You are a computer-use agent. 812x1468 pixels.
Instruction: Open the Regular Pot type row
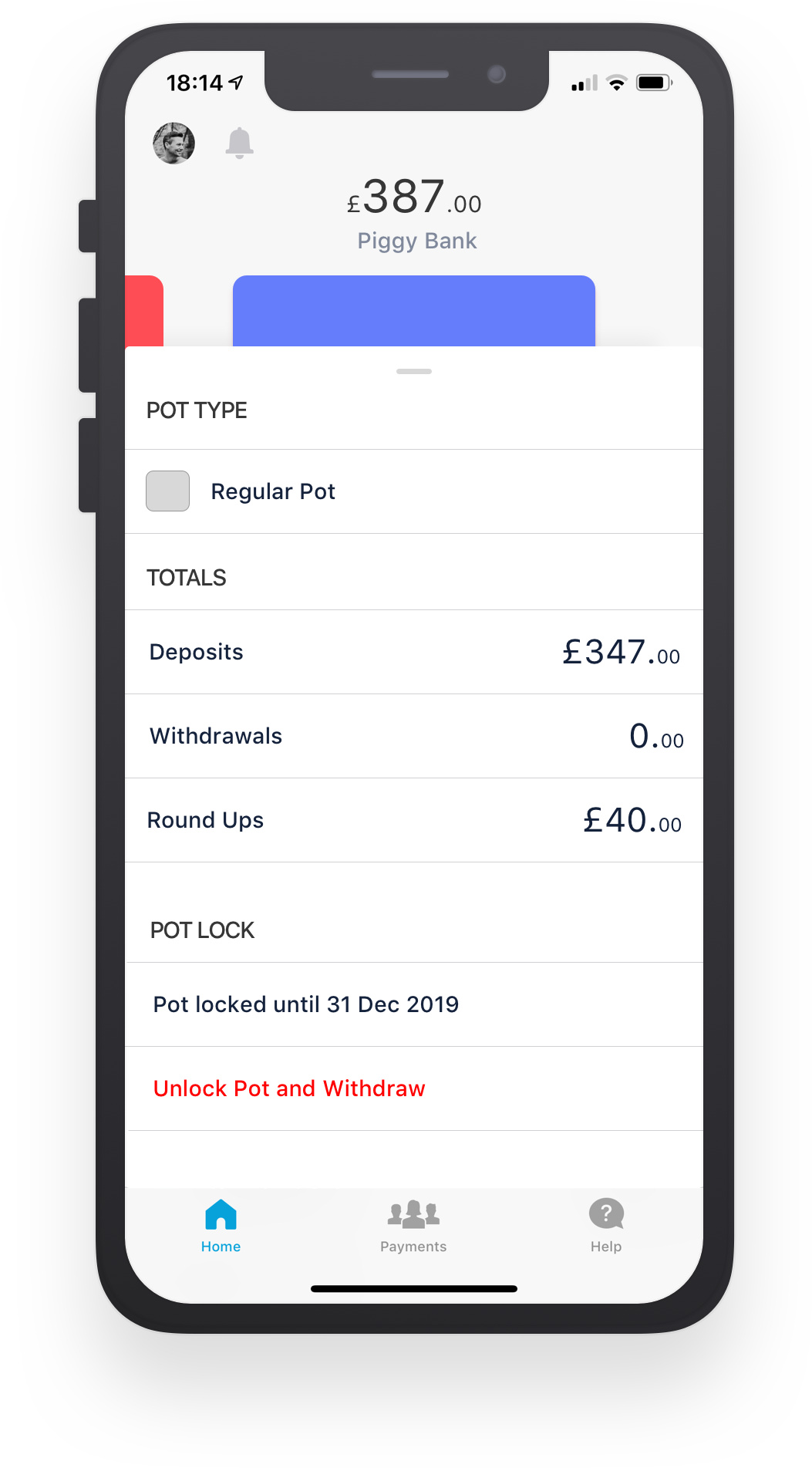pyautogui.click(x=413, y=491)
